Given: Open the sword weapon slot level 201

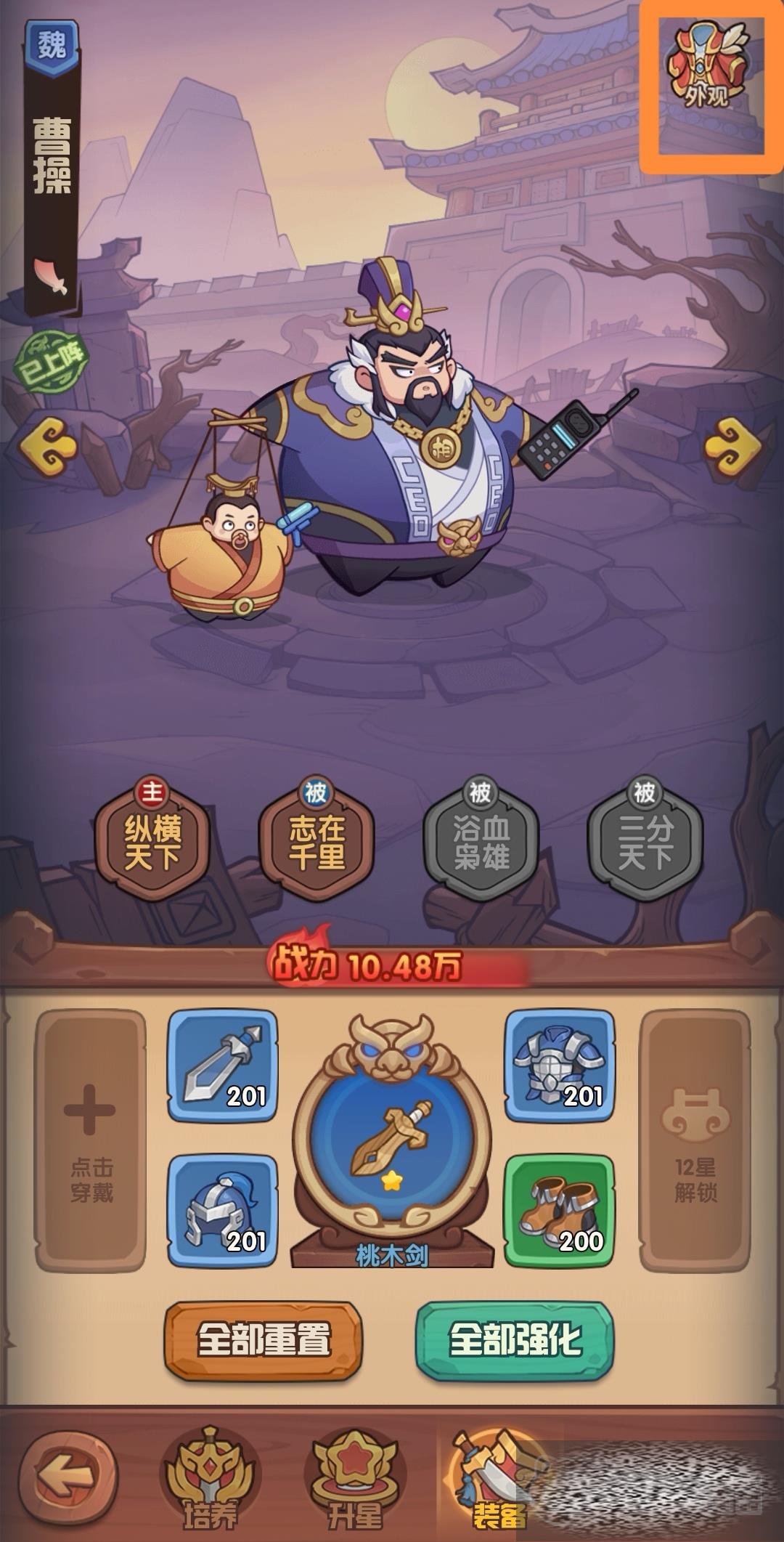Looking at the screenshot, I should point(223,1066).
